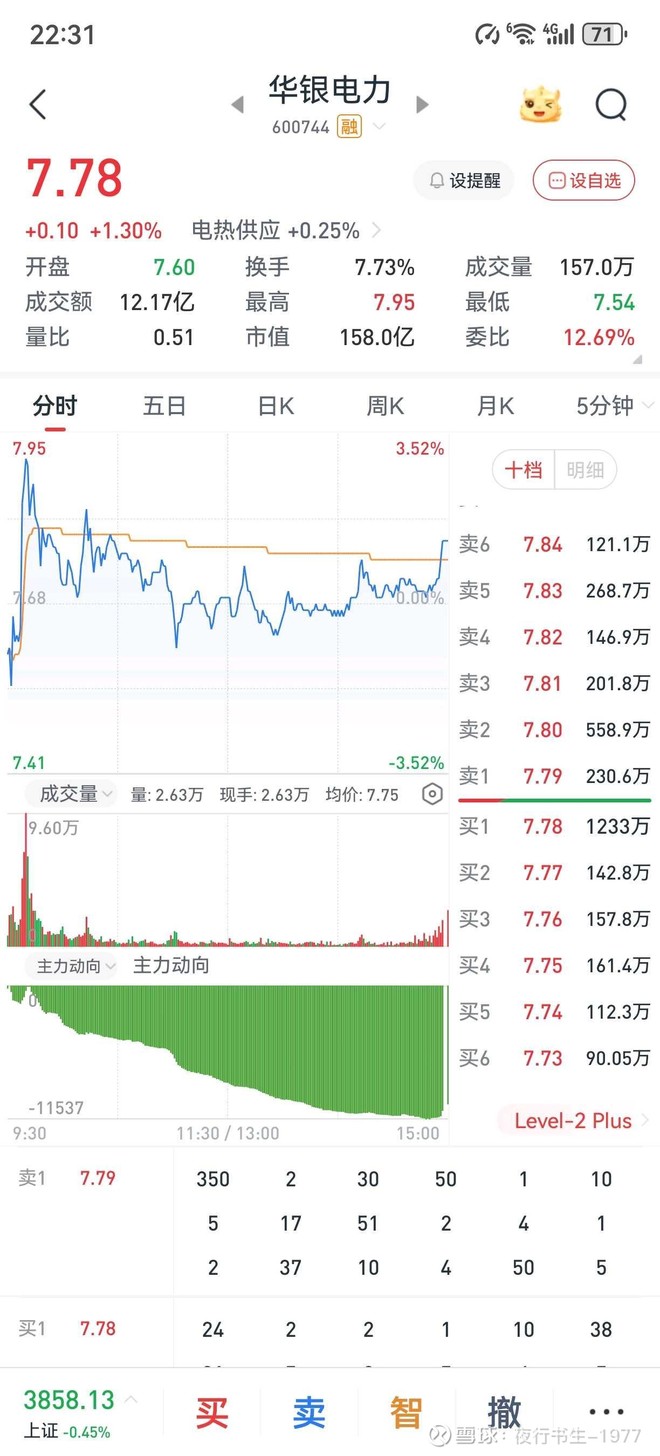Open the 电热供应 sector link

point(286,230)
